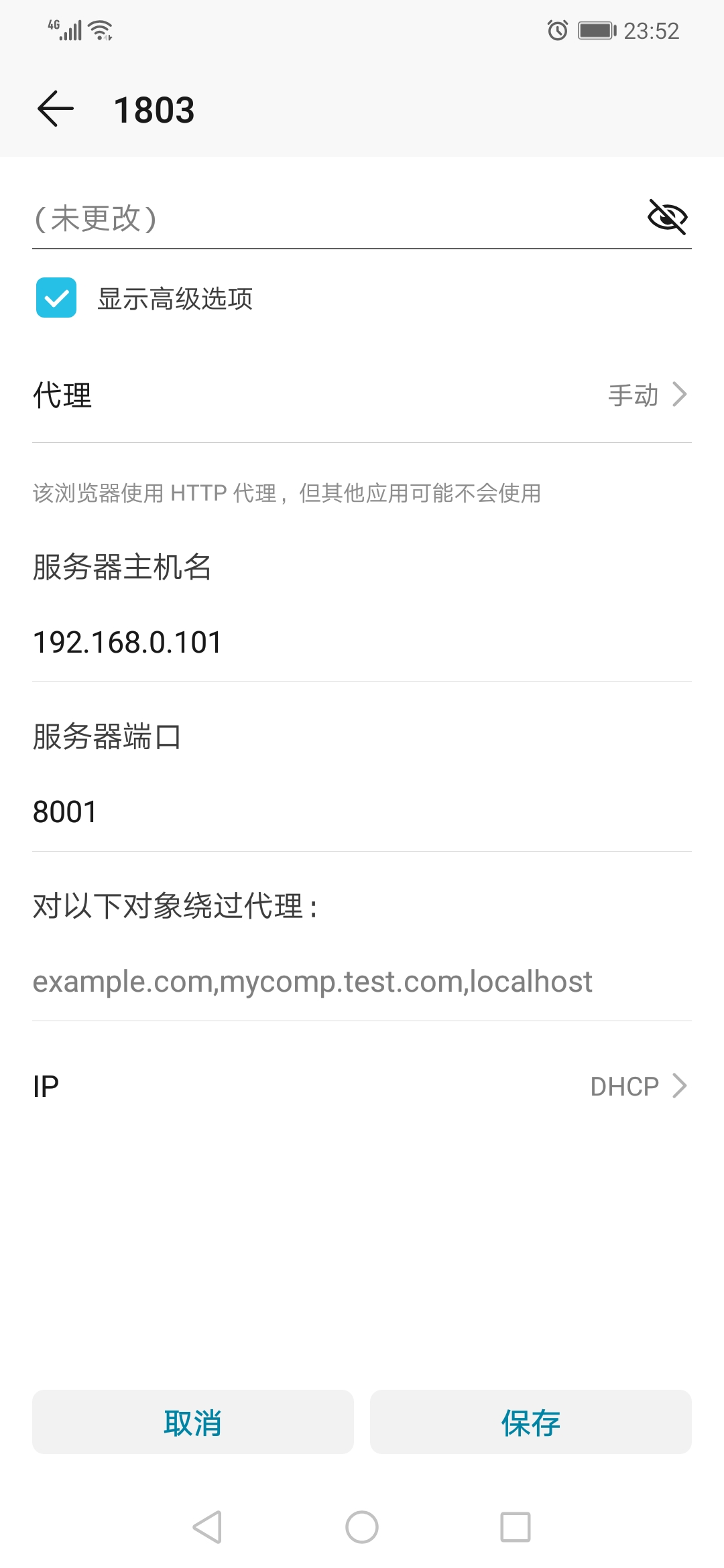Edit the server port 8001 field
Screen dimensions: 724x1568
tap(362, 812)
